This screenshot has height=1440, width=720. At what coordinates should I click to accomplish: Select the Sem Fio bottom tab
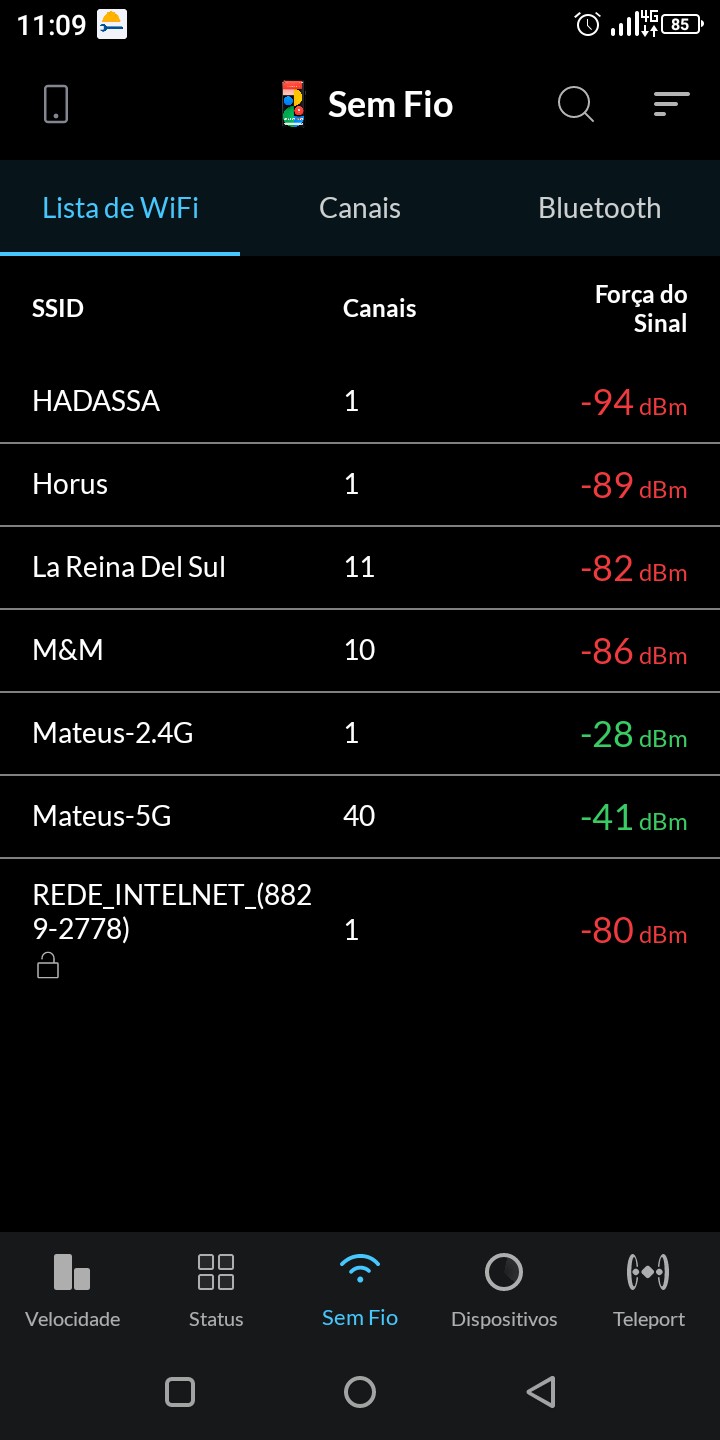[x=360, y=1290]
